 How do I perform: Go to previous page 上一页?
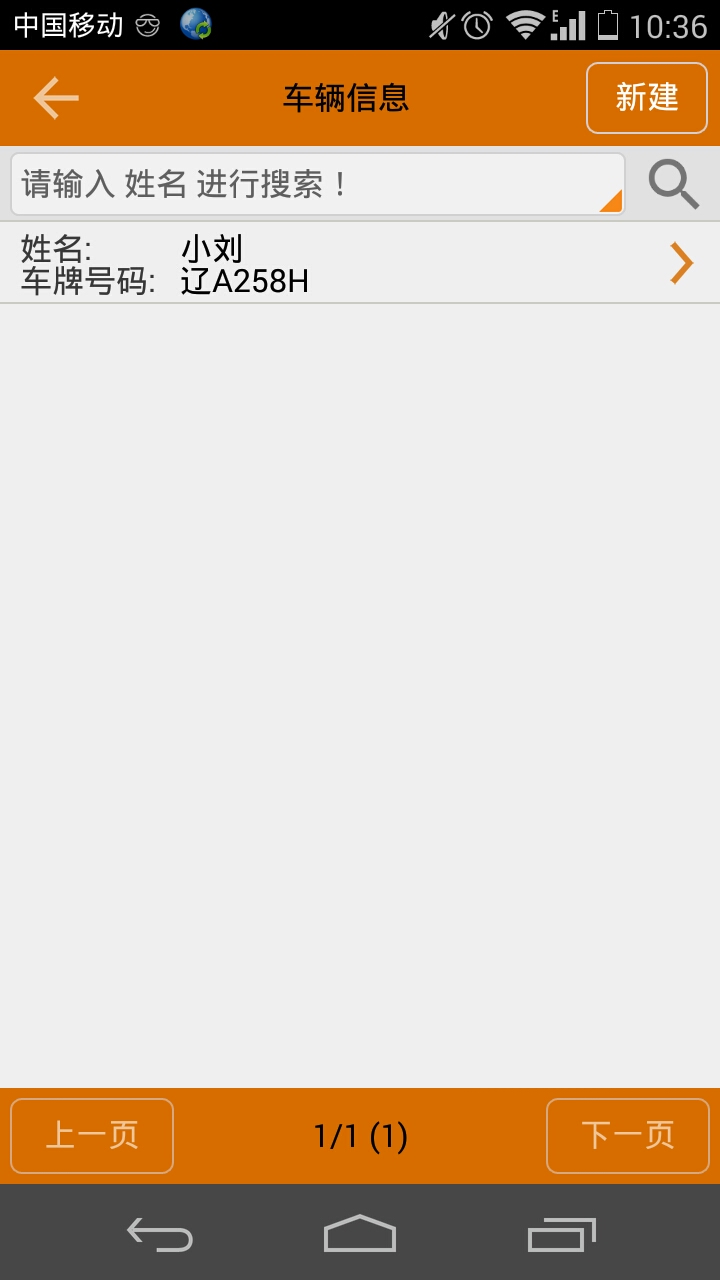(x=92, y=1136)
